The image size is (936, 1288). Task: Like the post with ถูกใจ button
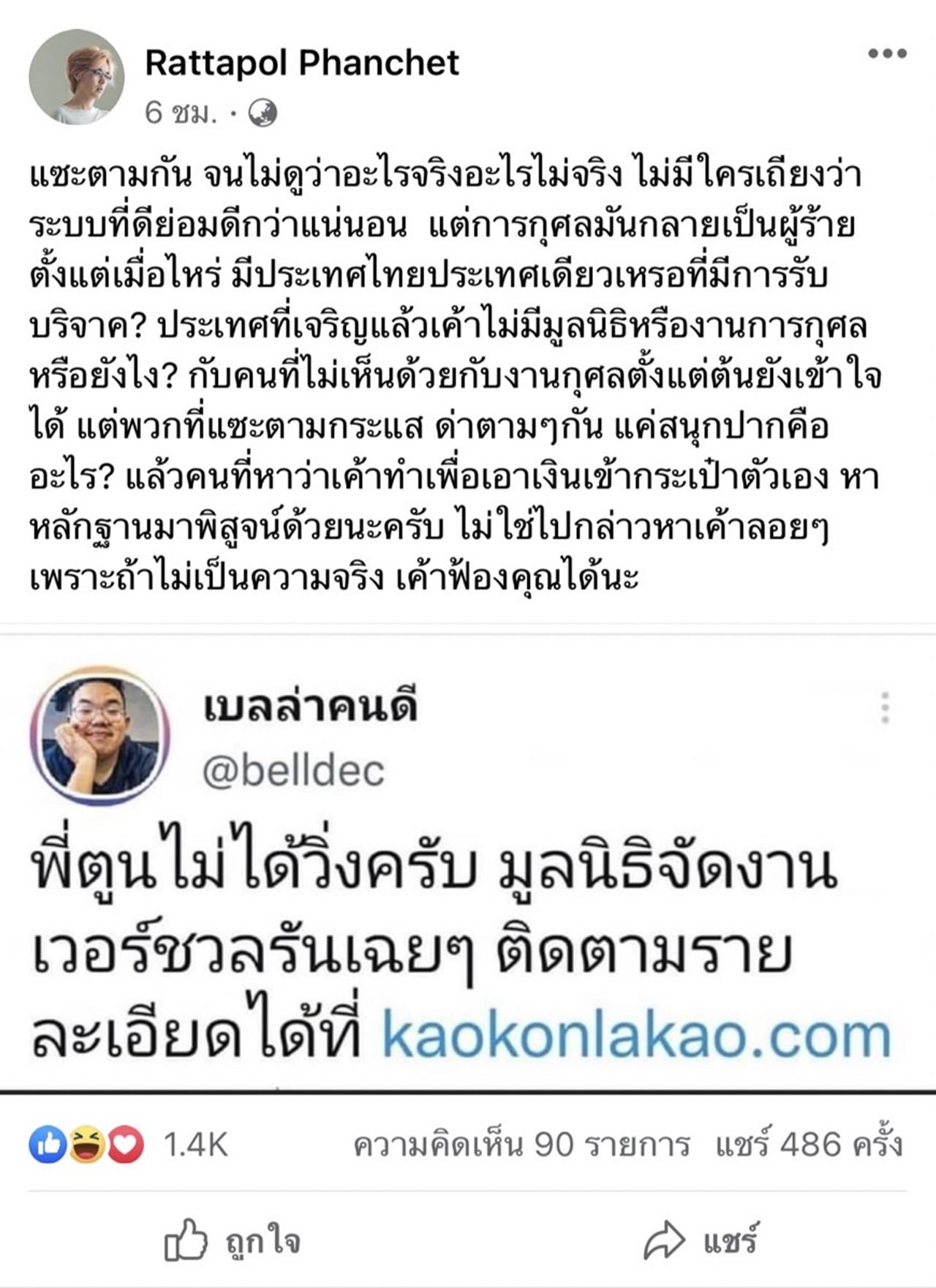pyautogui.click(x=233, y=1241)
